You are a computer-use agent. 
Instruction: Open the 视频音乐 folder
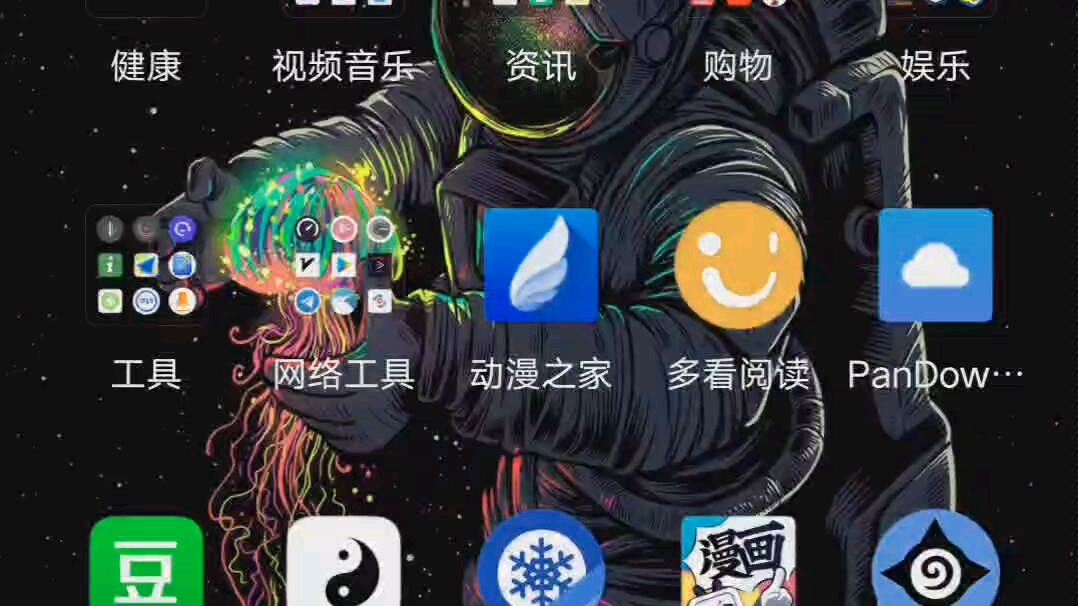click(343, 10)
